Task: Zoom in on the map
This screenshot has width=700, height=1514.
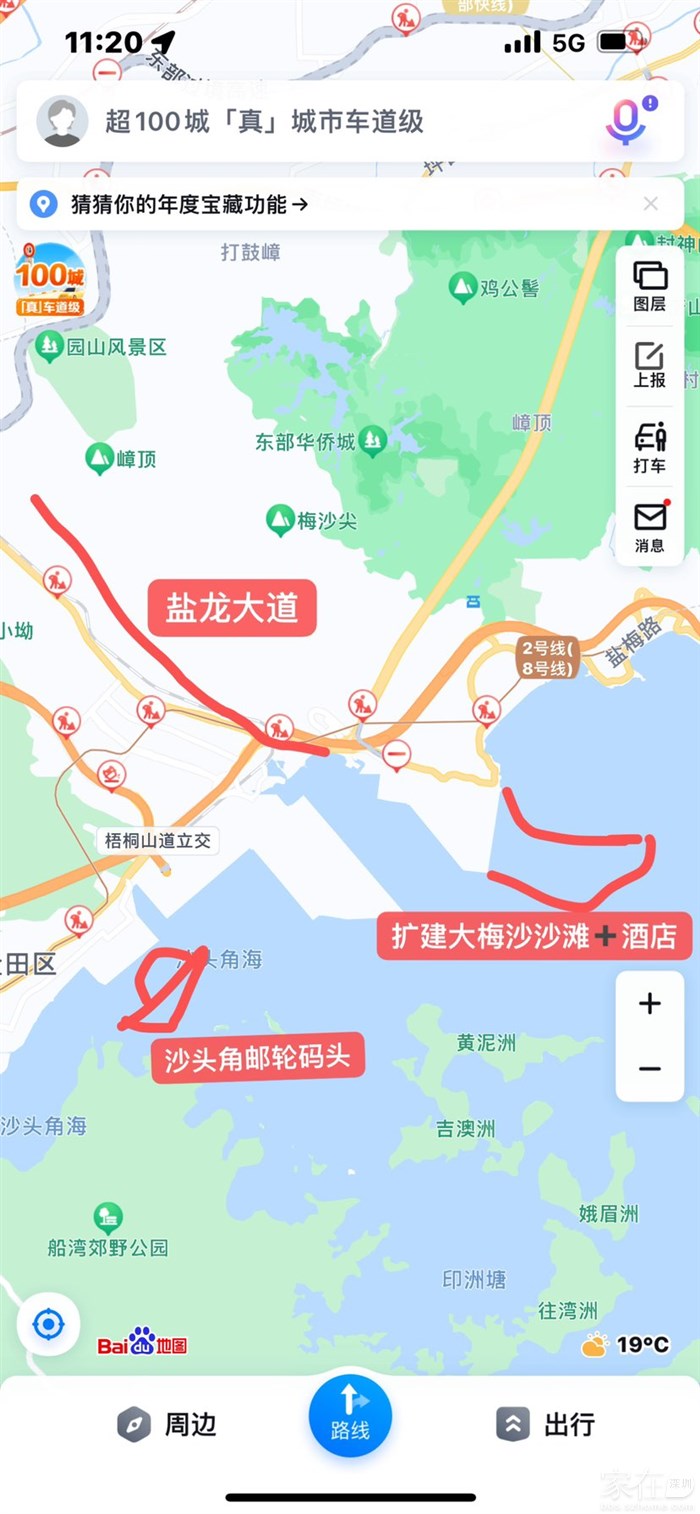Action: coord(650,1004)
